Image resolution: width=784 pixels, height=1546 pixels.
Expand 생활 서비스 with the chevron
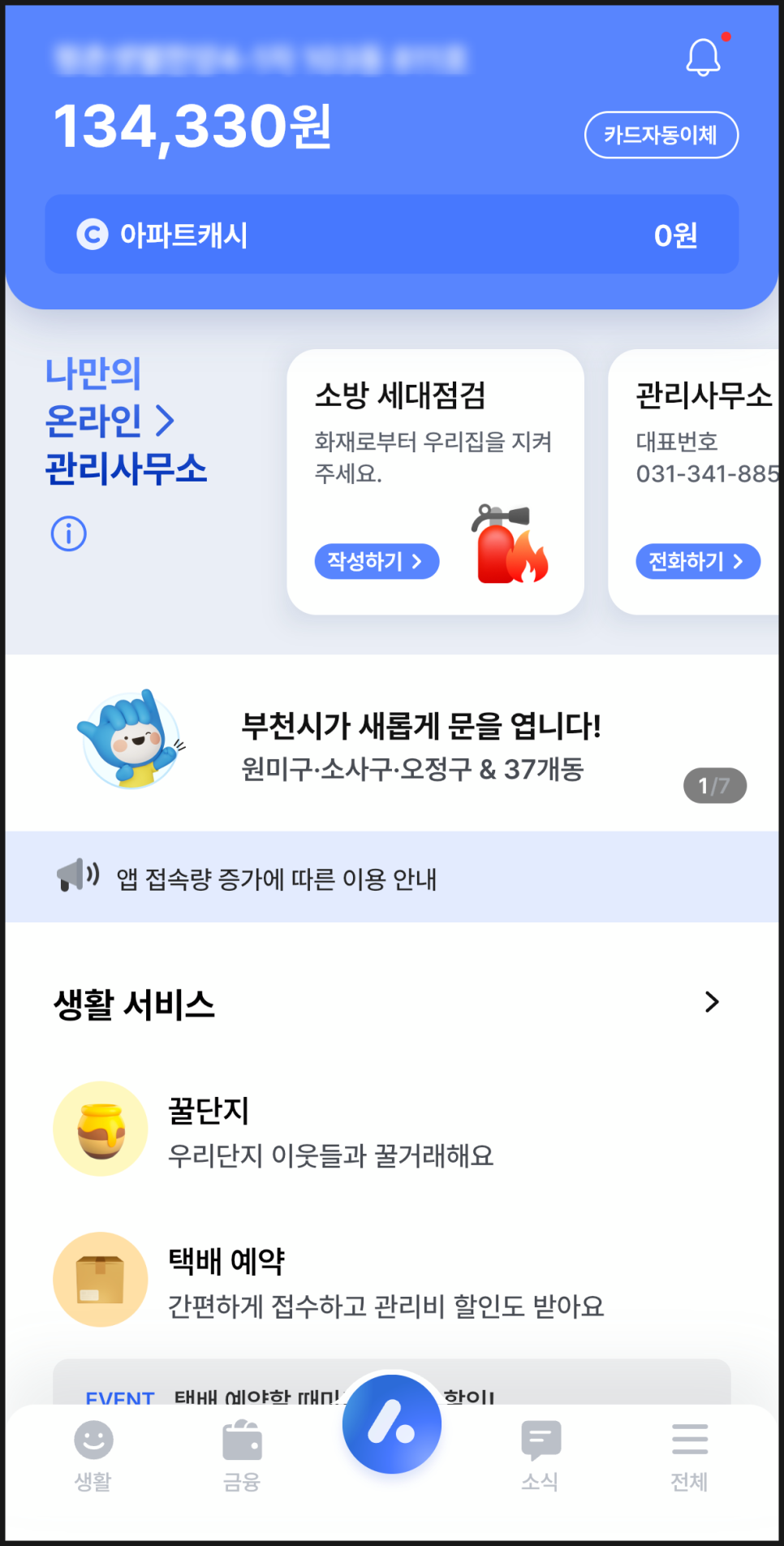[x=712, y=1002]
